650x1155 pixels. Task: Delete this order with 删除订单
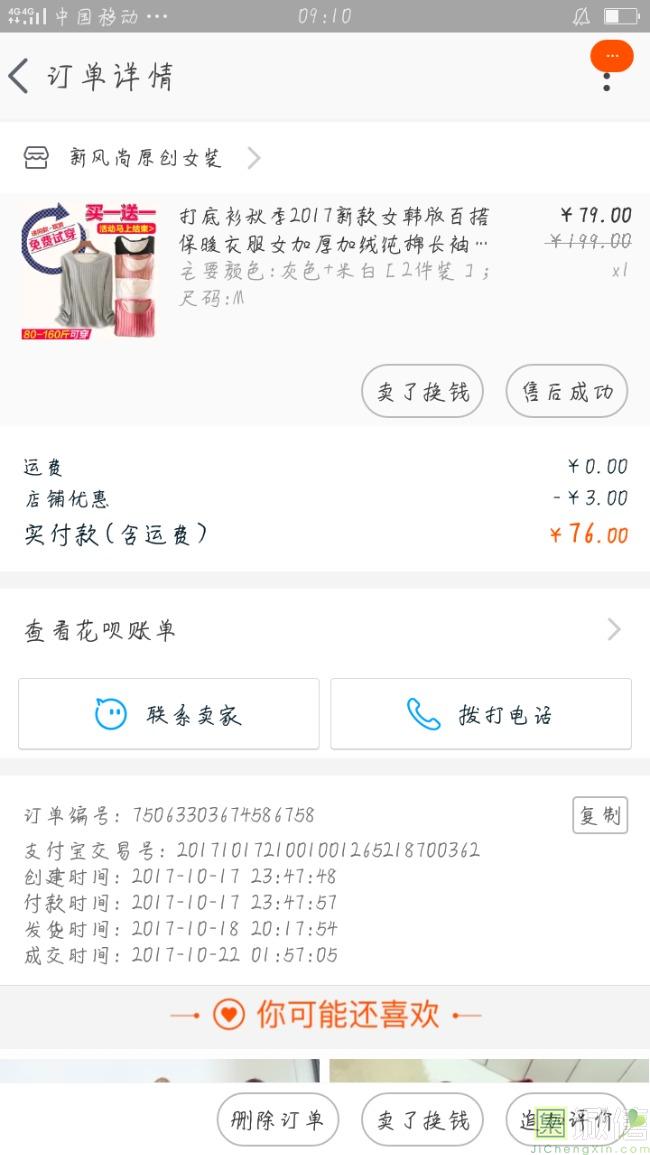tap(277, 1119)
